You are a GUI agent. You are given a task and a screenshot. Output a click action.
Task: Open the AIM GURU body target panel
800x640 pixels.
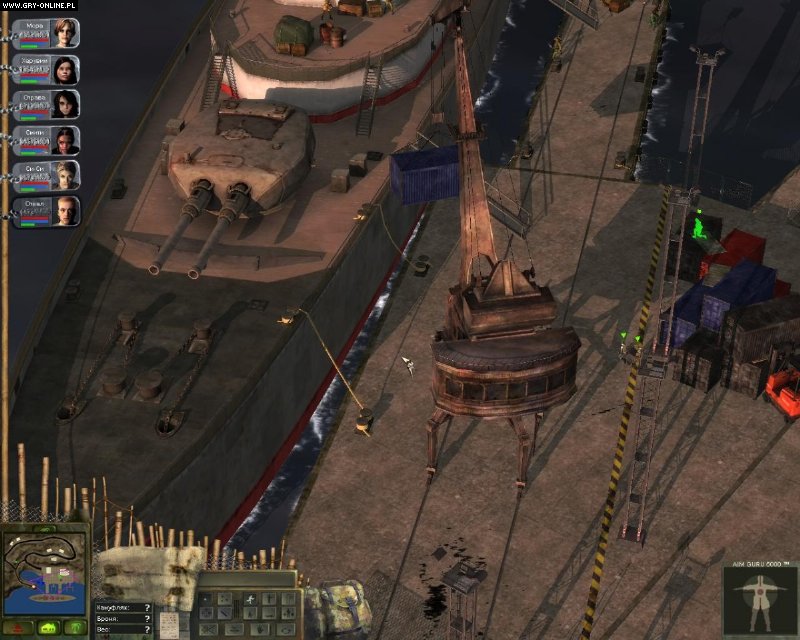[x=759, y=599]
